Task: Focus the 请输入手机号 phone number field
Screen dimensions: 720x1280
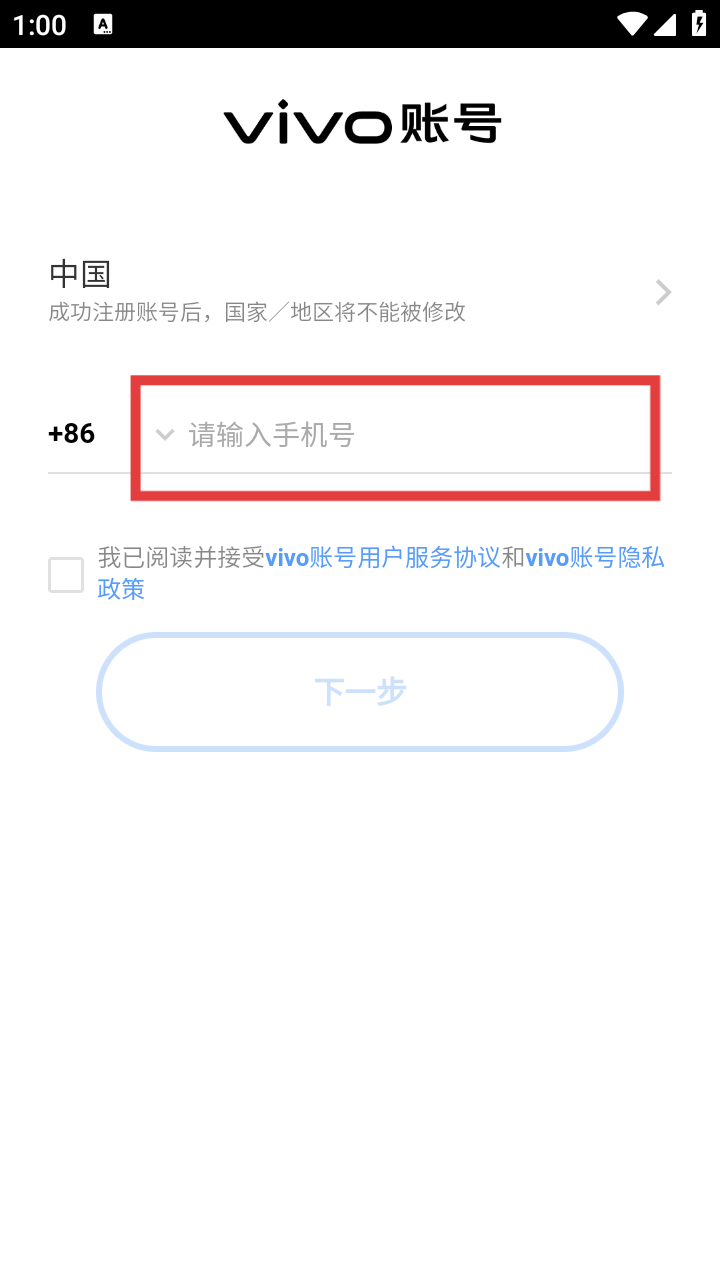Action: click(x=428, y=435)
